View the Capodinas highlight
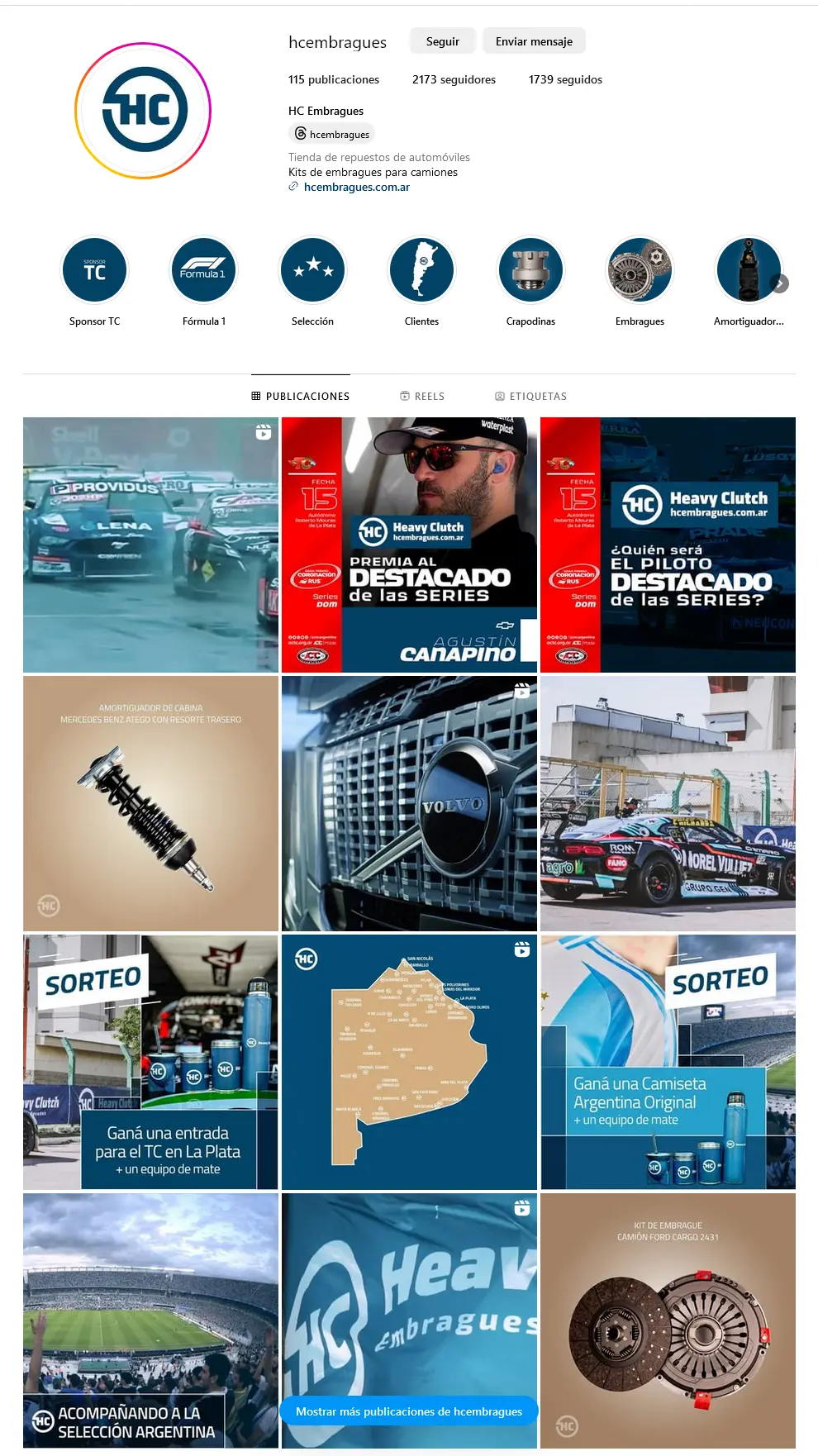 tap(530, 271)
